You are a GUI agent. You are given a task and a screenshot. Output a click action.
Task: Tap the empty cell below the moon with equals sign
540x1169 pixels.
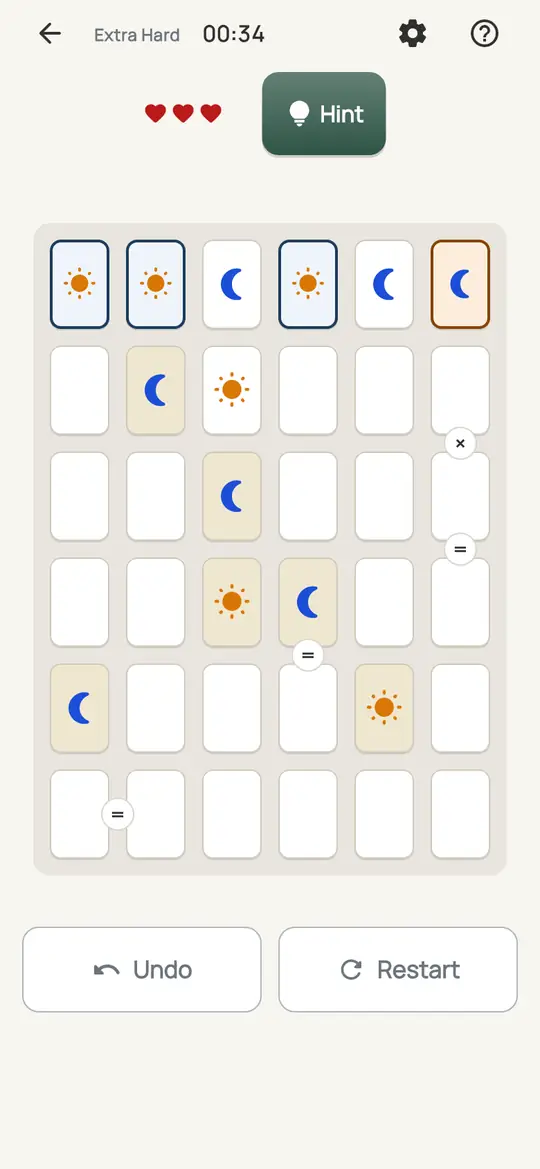pos(308,708)
